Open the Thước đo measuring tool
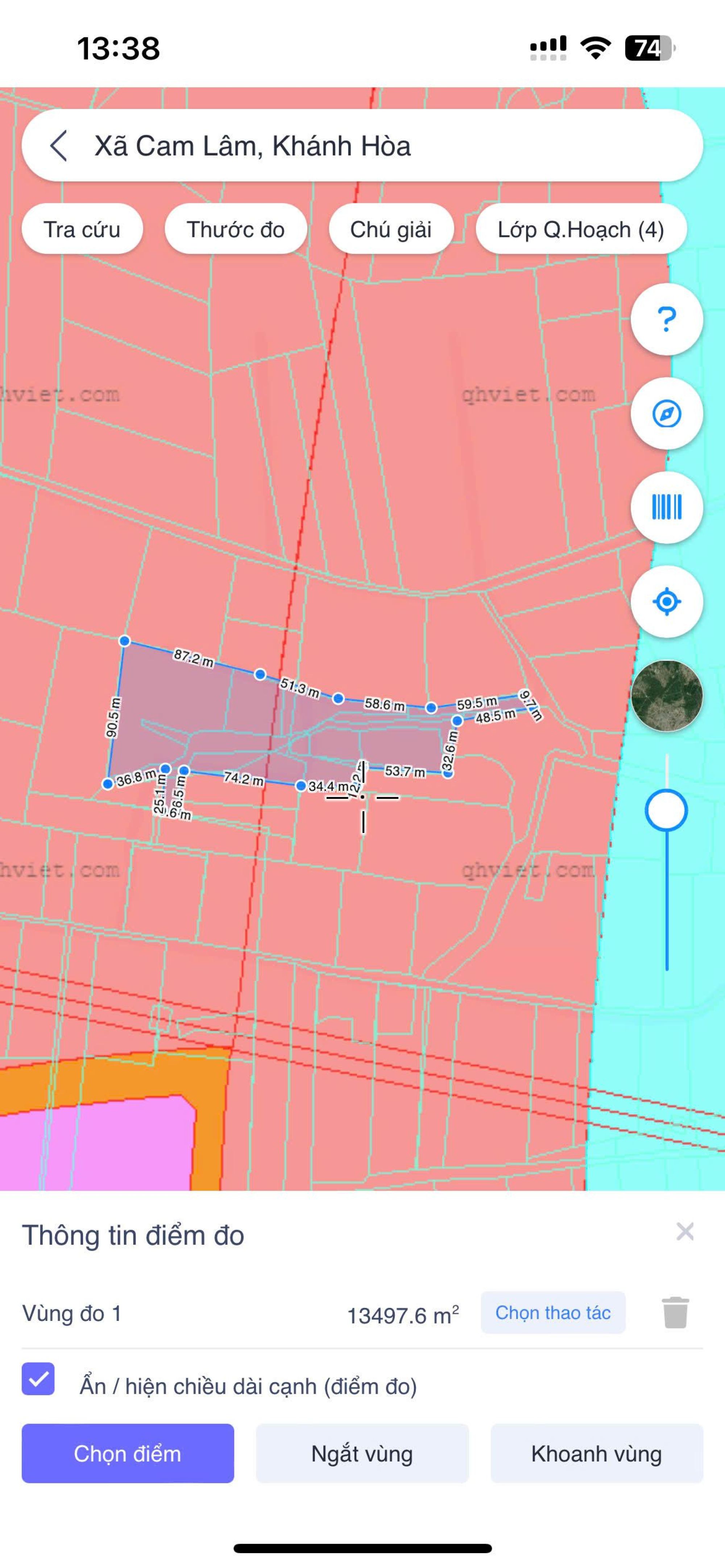Screen dimensions: 725x1568 coord(235,229)
